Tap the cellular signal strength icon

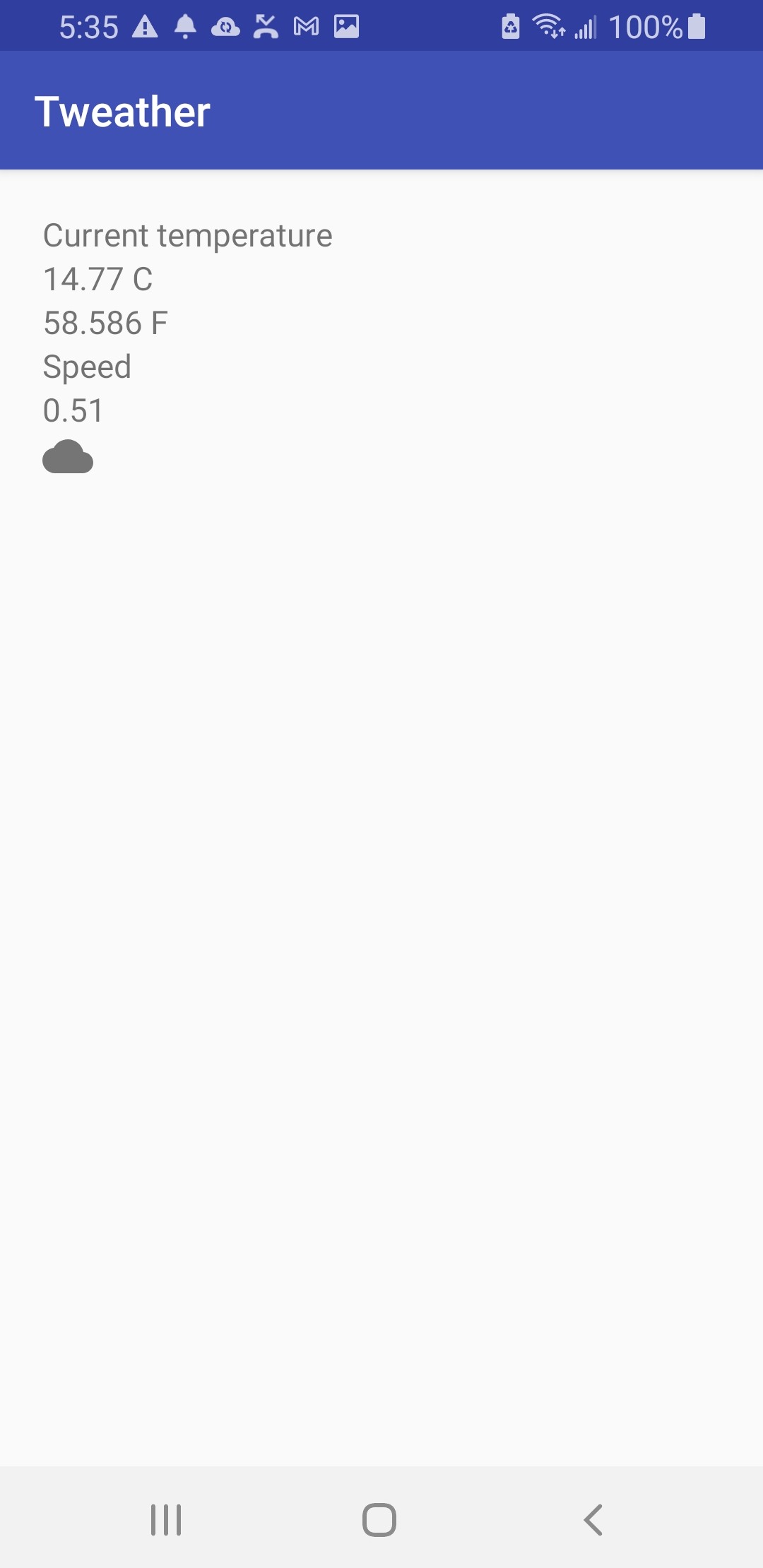coord(586,26)
